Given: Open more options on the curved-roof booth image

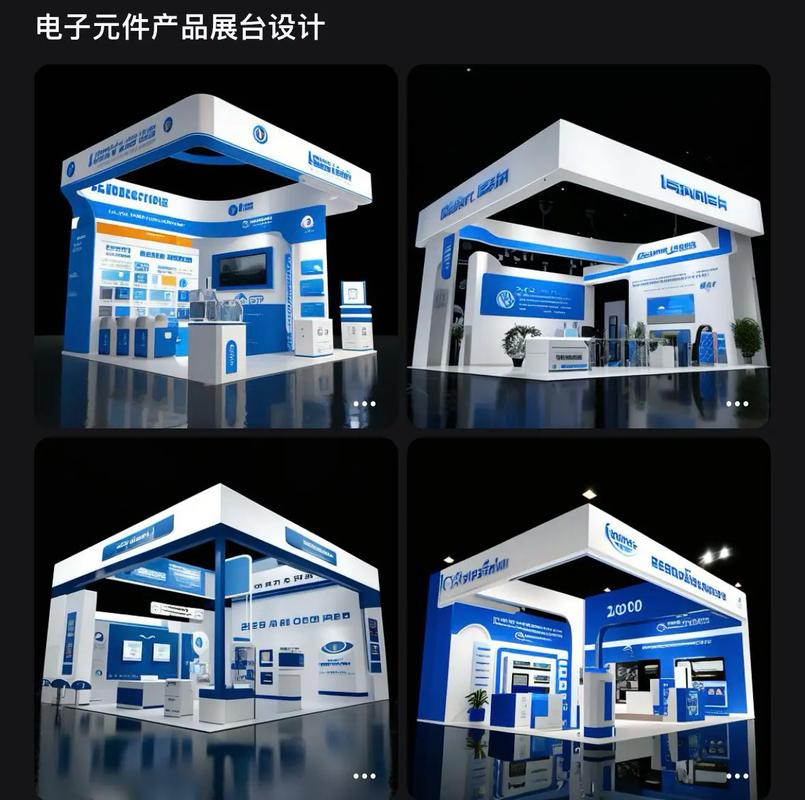Looking at the screenshot, I should click(x=364, y=404).
